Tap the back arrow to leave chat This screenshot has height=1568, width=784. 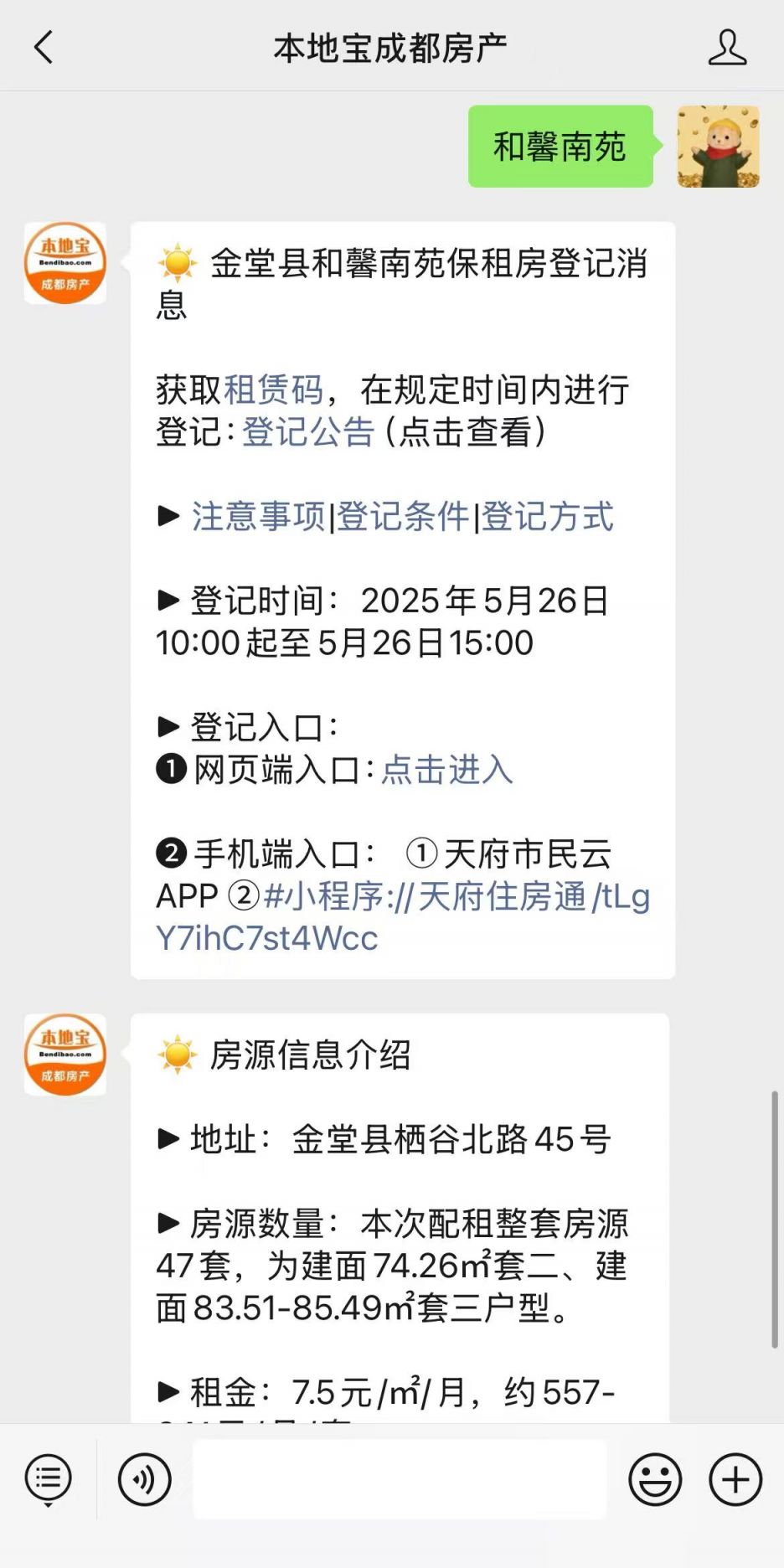point(44,48)
